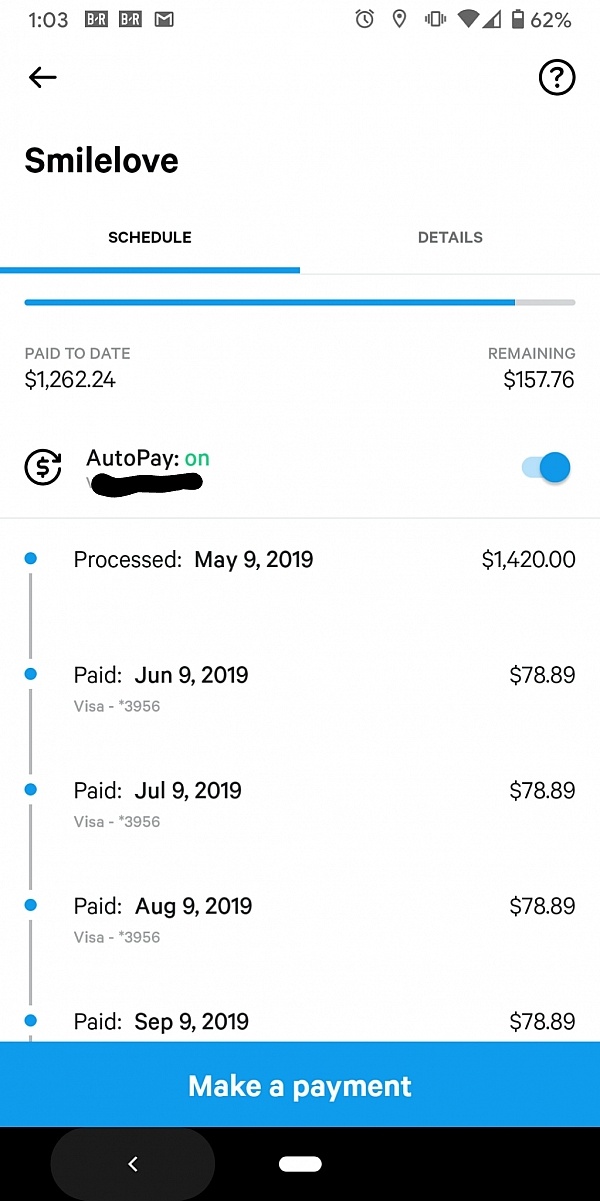600x1201 pixels.
Task: Tap the home pill in navigation bar
Action: point(300,1164)
